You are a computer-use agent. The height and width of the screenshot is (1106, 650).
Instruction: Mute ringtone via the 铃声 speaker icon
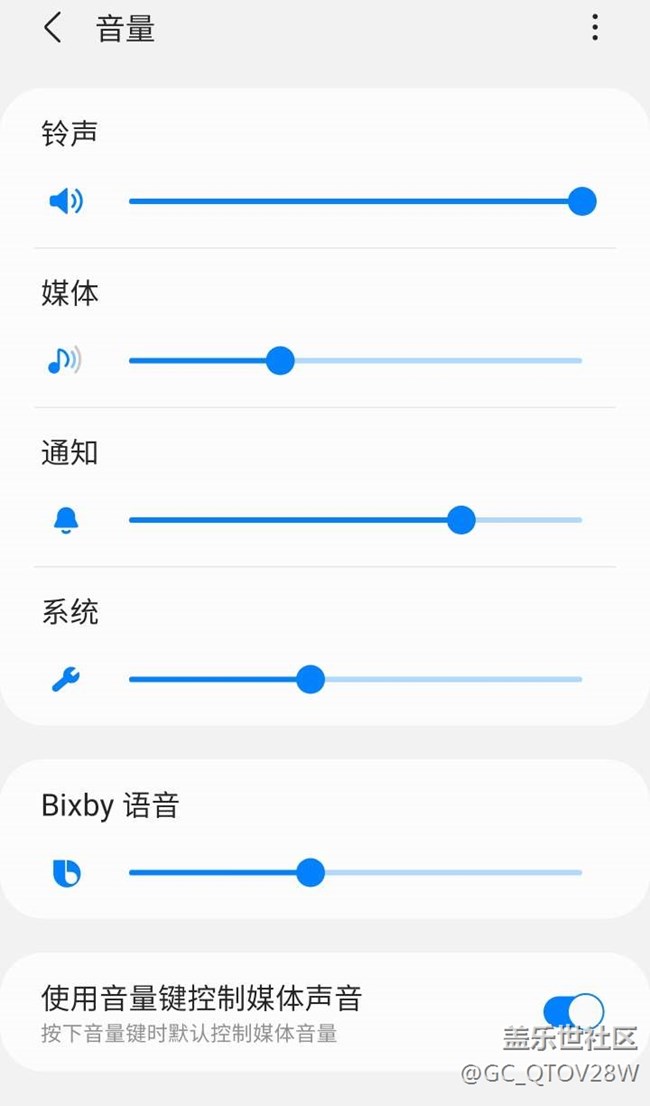pos(66,201)
